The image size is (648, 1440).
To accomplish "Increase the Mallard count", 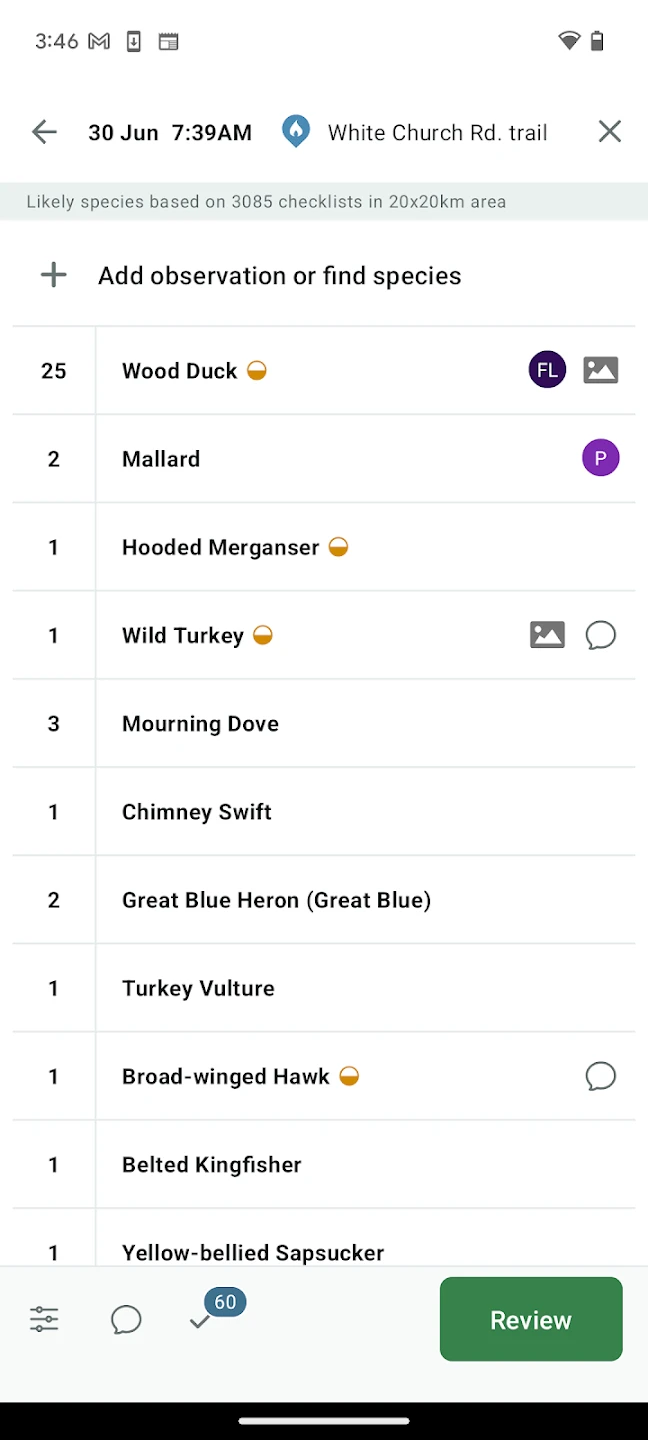I will pos(54,459).
